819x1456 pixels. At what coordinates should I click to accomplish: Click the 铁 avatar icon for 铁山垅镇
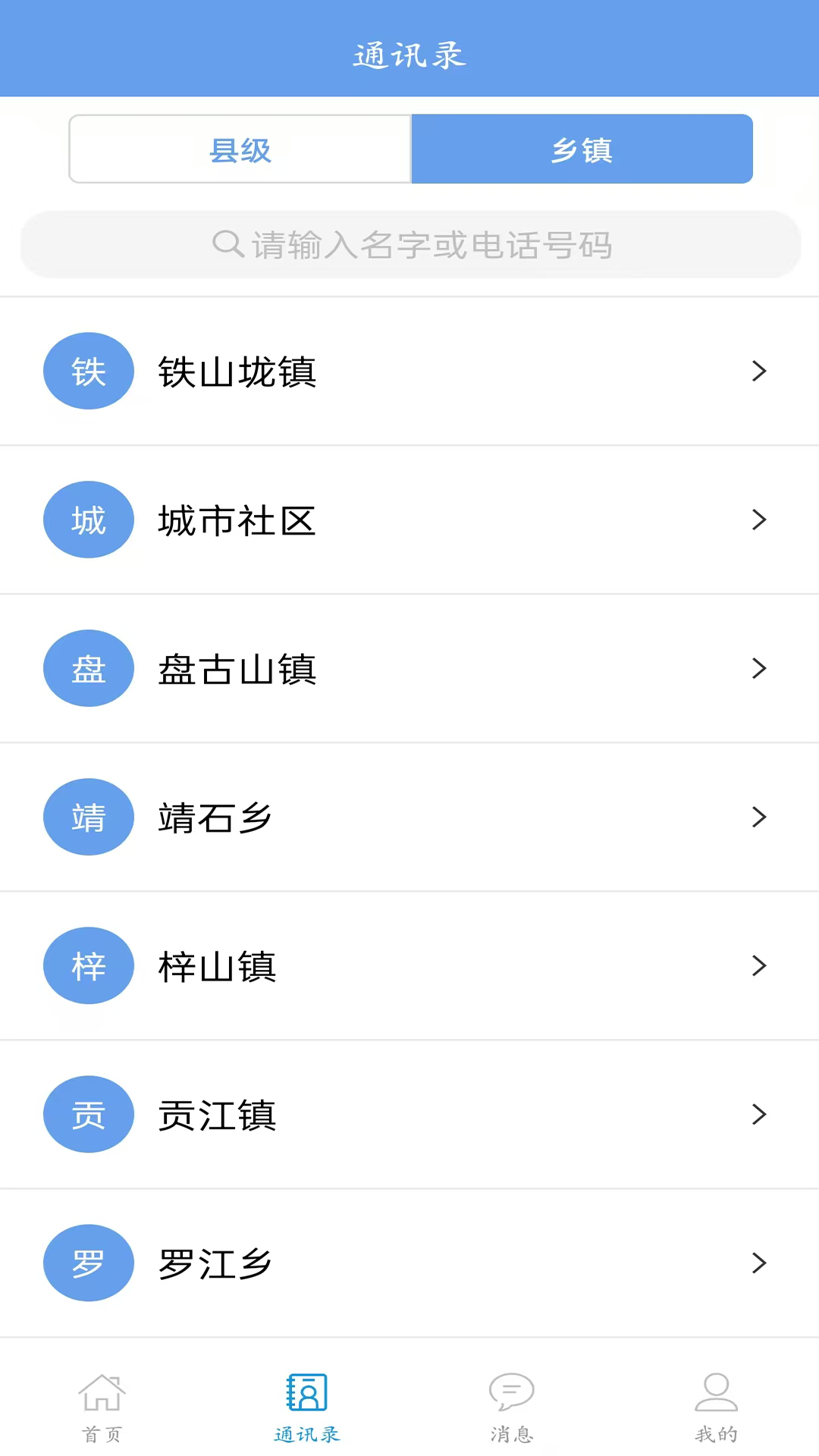[x=89, y=371]
